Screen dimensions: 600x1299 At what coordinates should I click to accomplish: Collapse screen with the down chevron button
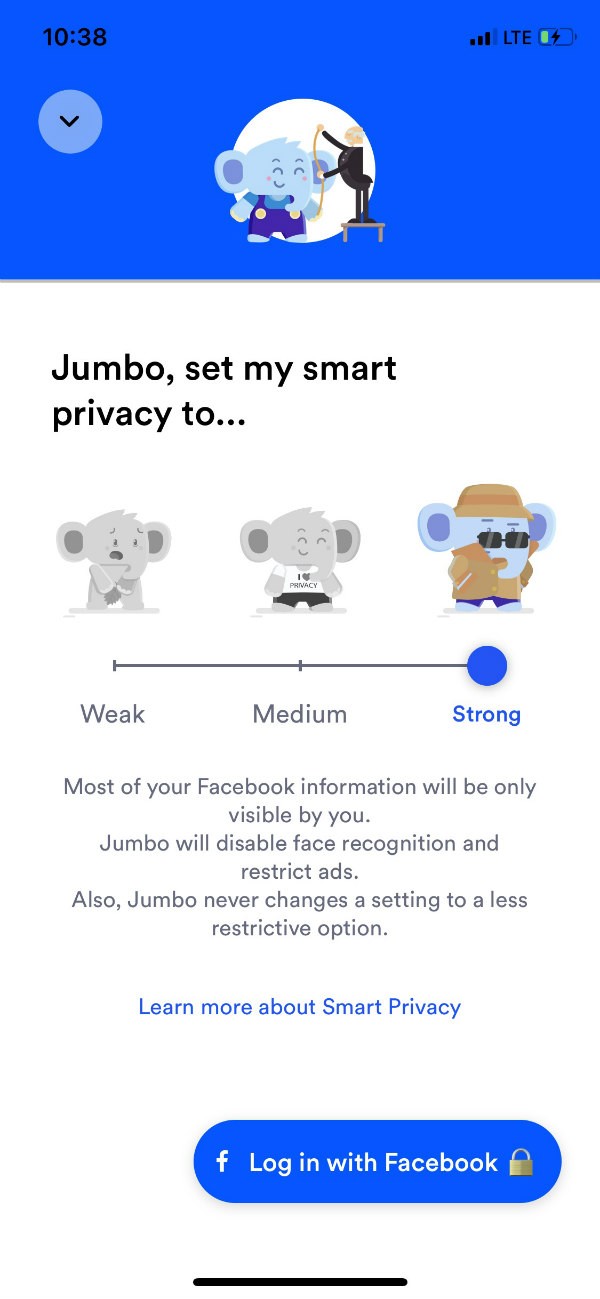(x=70, y=121)
